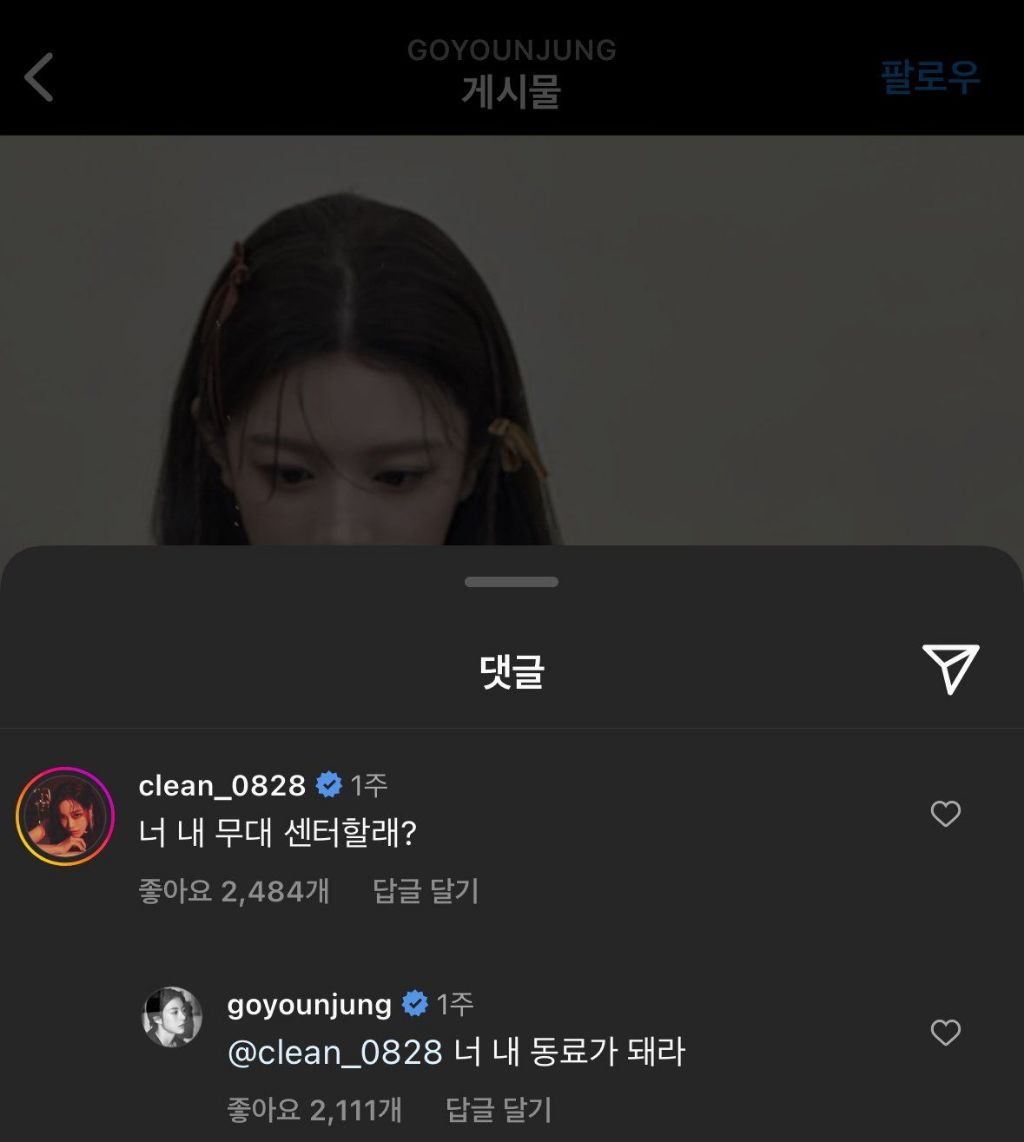Viewport: 1024px width, 1142px height.
Task: Open clean_0828's profile picture
Action: (65, 816)
